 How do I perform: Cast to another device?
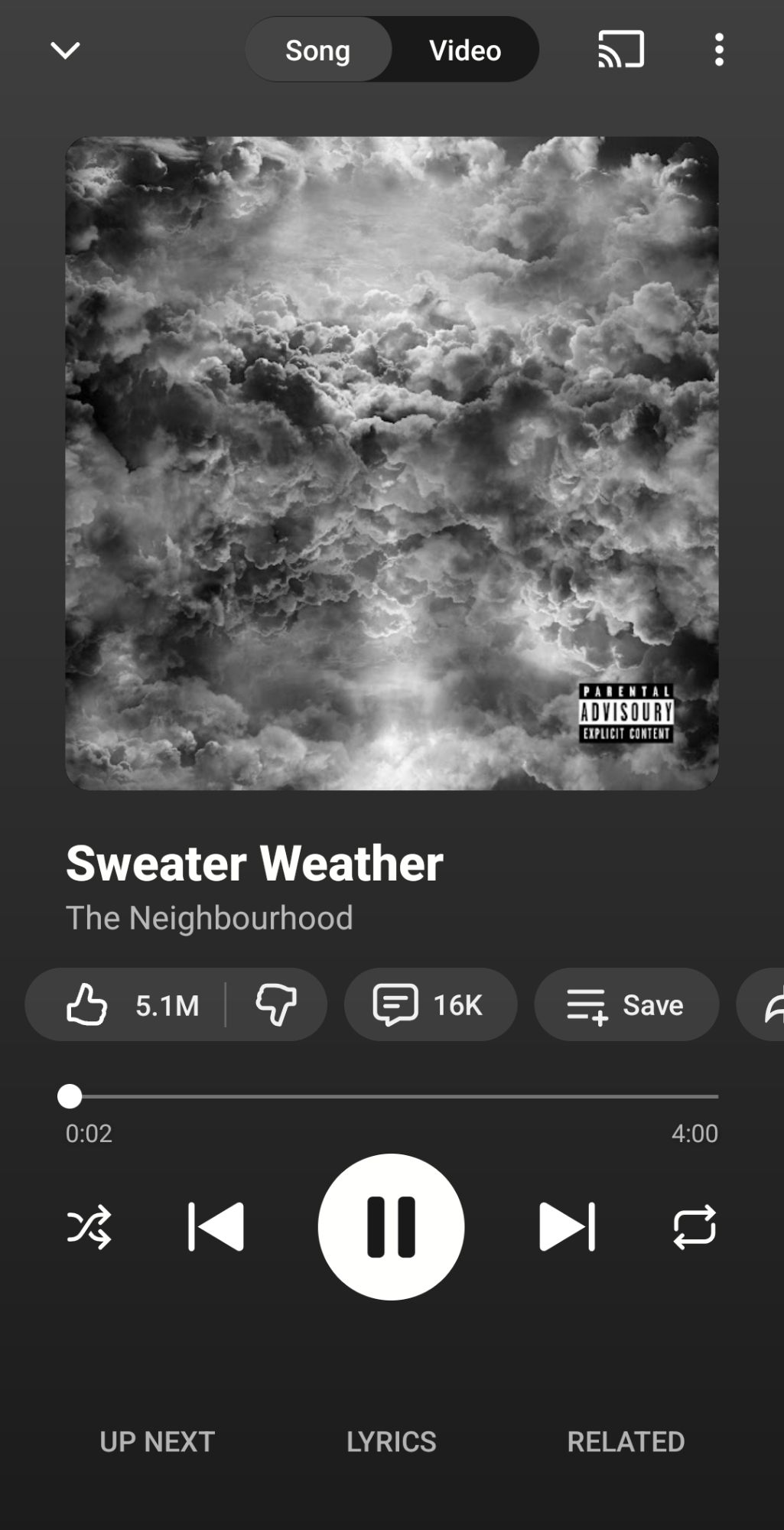click(x=620, y=50)
